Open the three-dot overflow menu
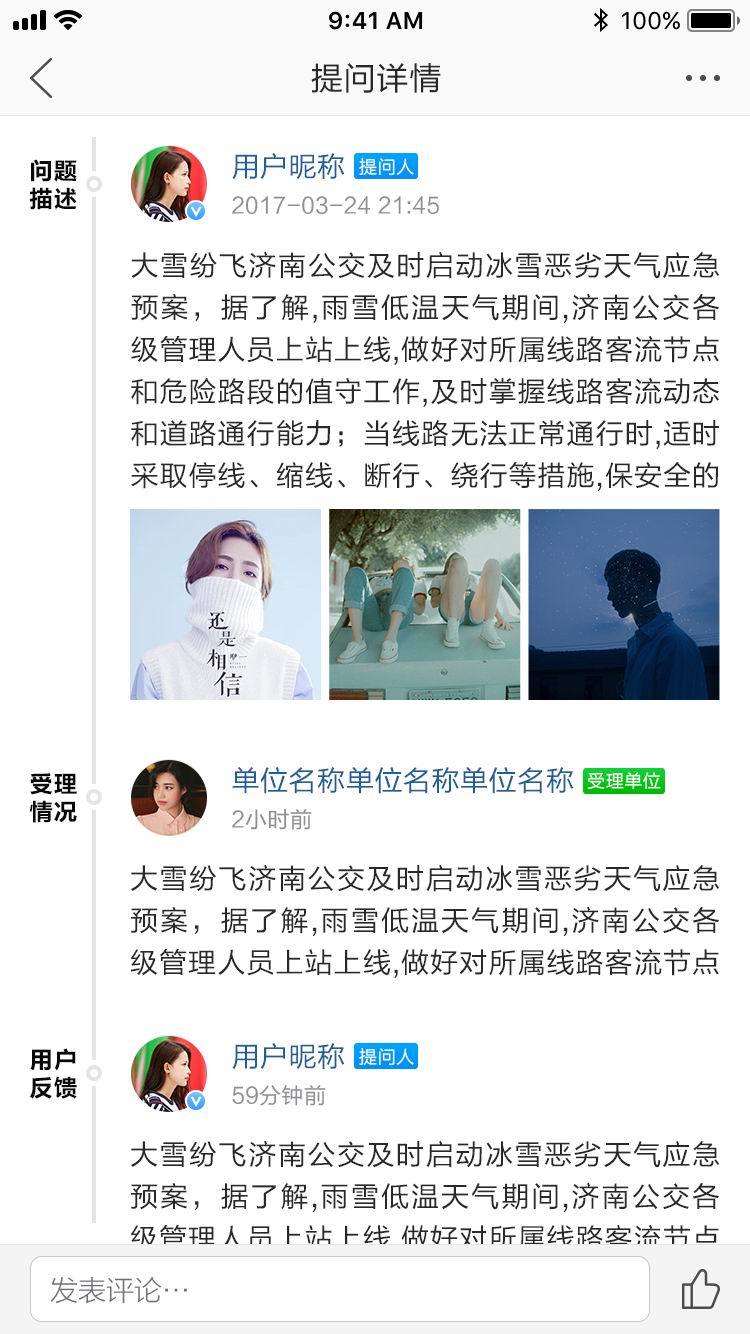Screen dimensions: 750x1334 (x=702, y=78)
